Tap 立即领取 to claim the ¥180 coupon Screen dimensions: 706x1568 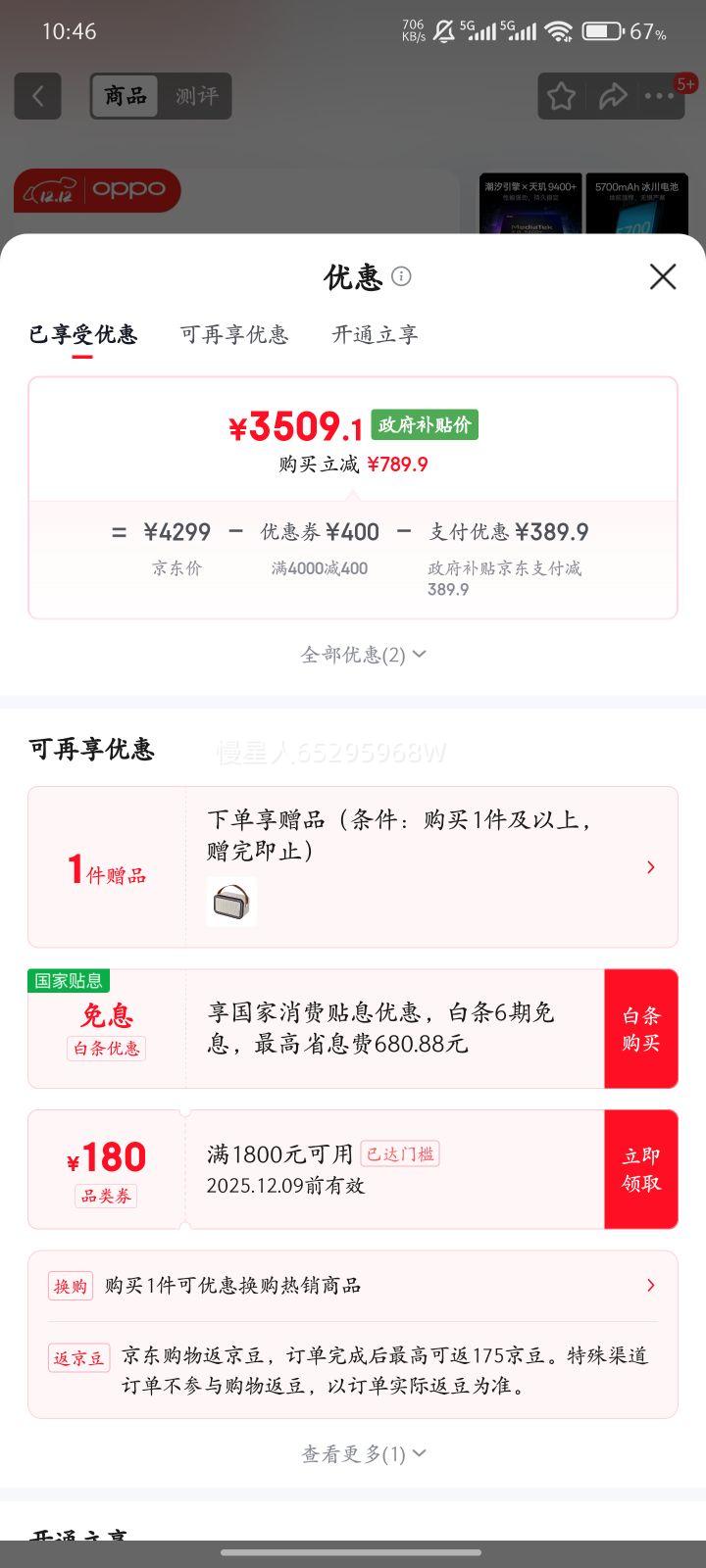[x=641, y=1168]
